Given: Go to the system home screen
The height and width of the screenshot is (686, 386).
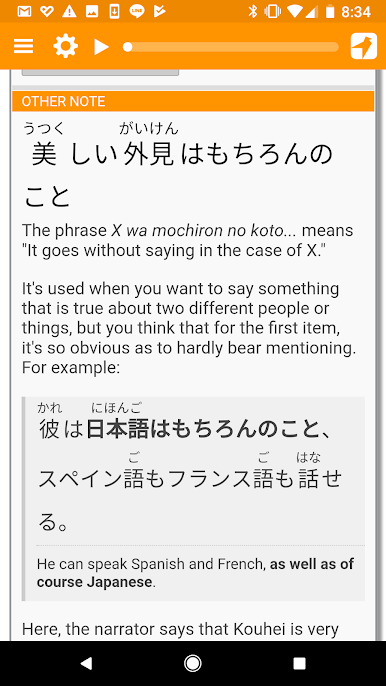Looking at the screenshot, I should click(193, 663).
